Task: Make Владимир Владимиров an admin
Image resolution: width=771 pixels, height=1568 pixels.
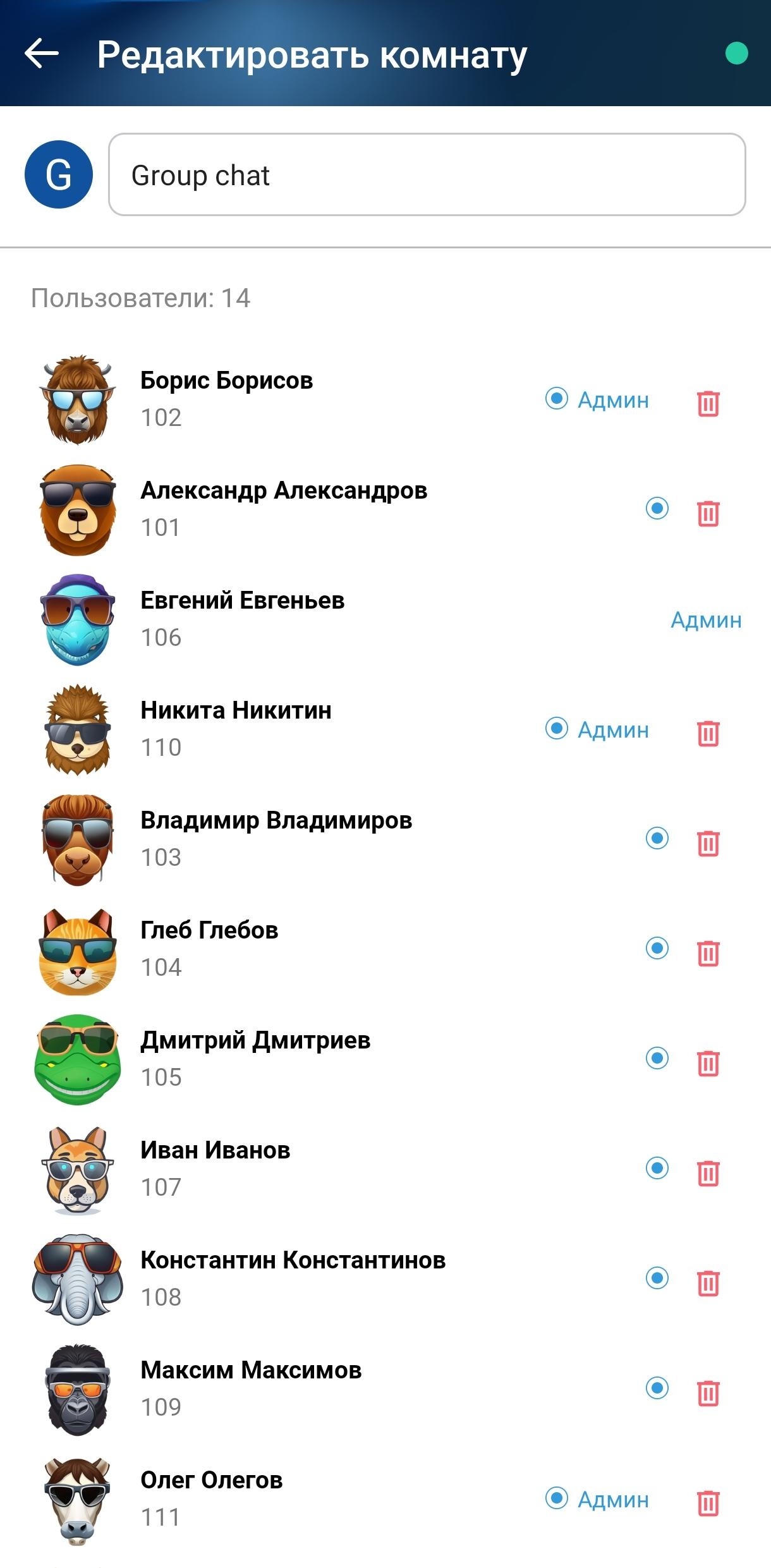Action: (x=657, y=838)
